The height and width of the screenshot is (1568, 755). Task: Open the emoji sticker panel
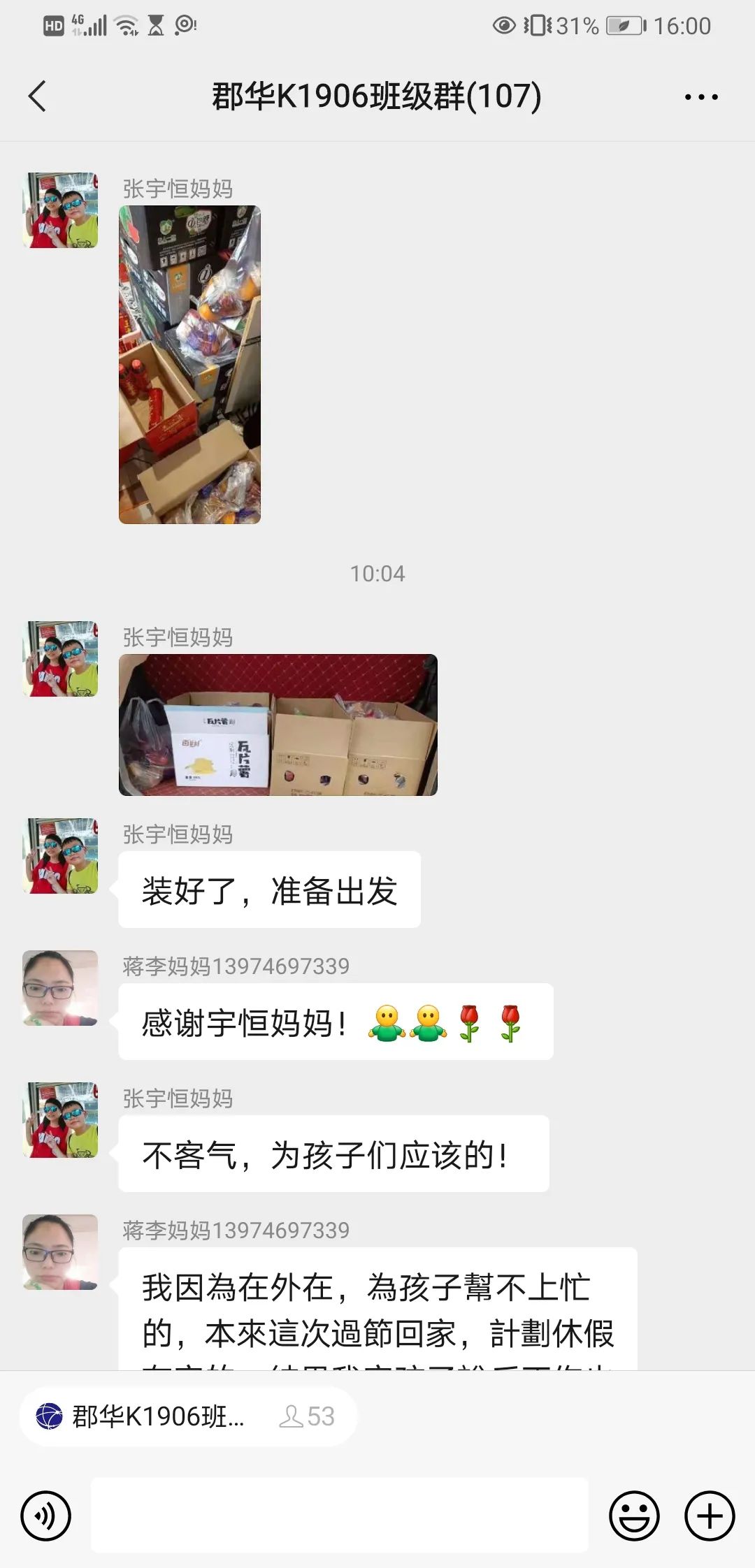(634, 1516)
